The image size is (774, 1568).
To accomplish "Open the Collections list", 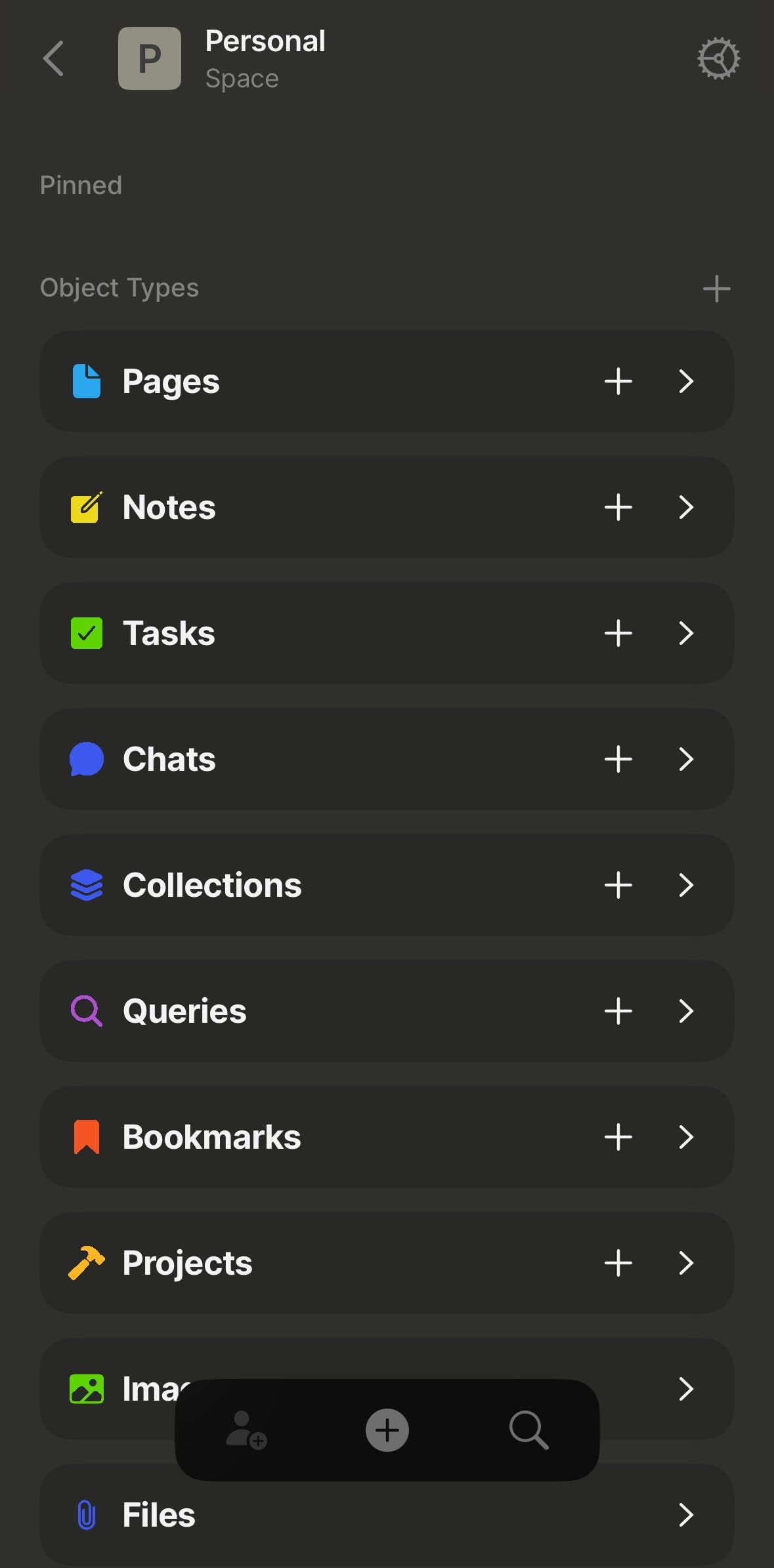I will [686, 885].
